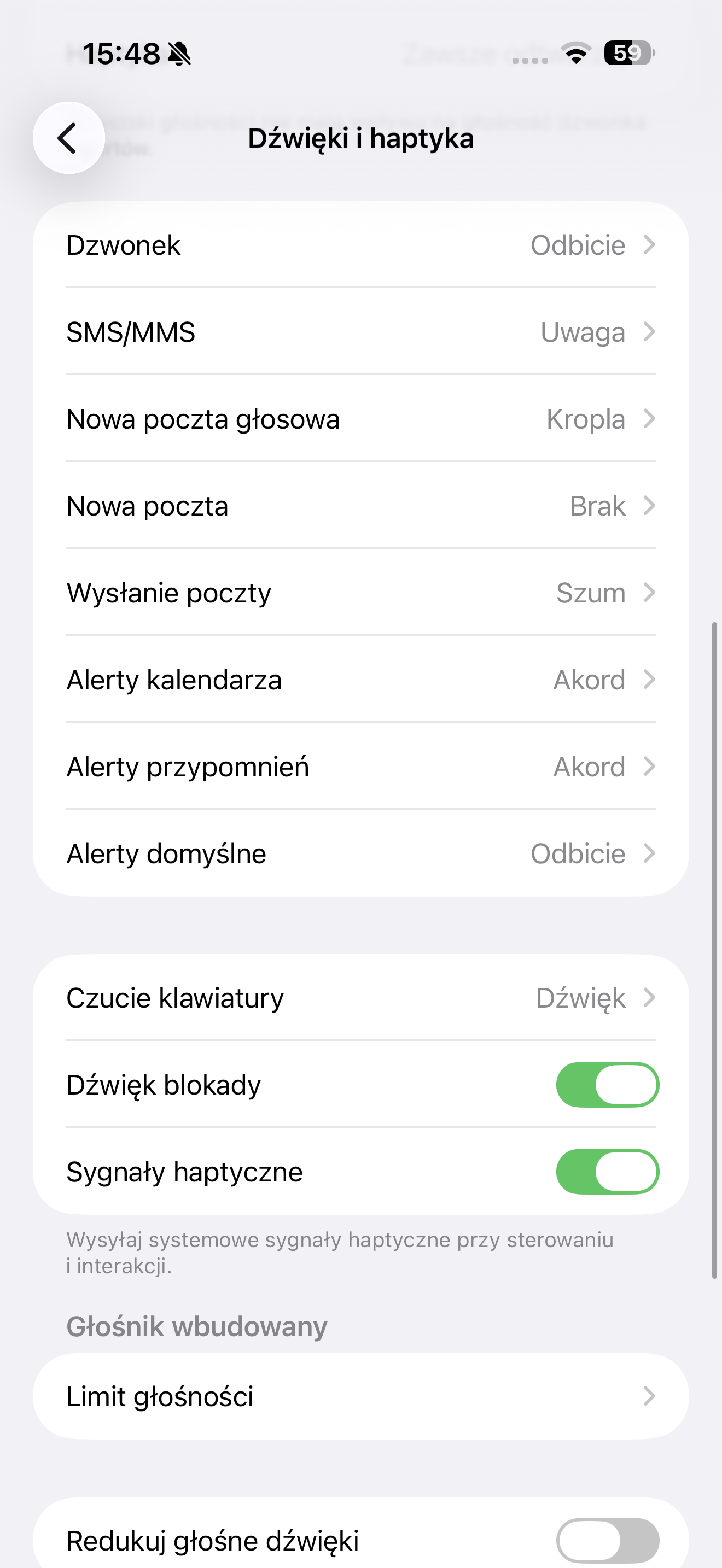
Task: Turn off the Dźwięk blokady switch
Action: (607, 1085)
